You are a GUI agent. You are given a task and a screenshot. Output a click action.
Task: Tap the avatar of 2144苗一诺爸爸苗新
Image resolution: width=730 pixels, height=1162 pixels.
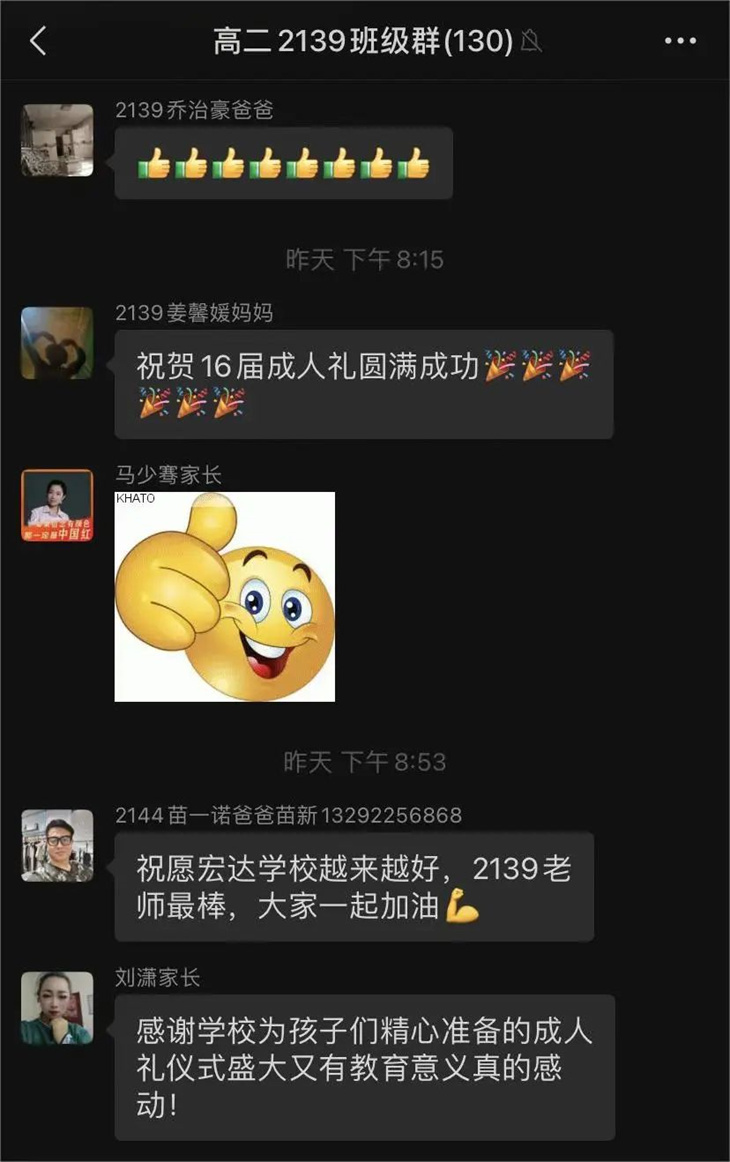pyautogui.click(x=57, y=846)
